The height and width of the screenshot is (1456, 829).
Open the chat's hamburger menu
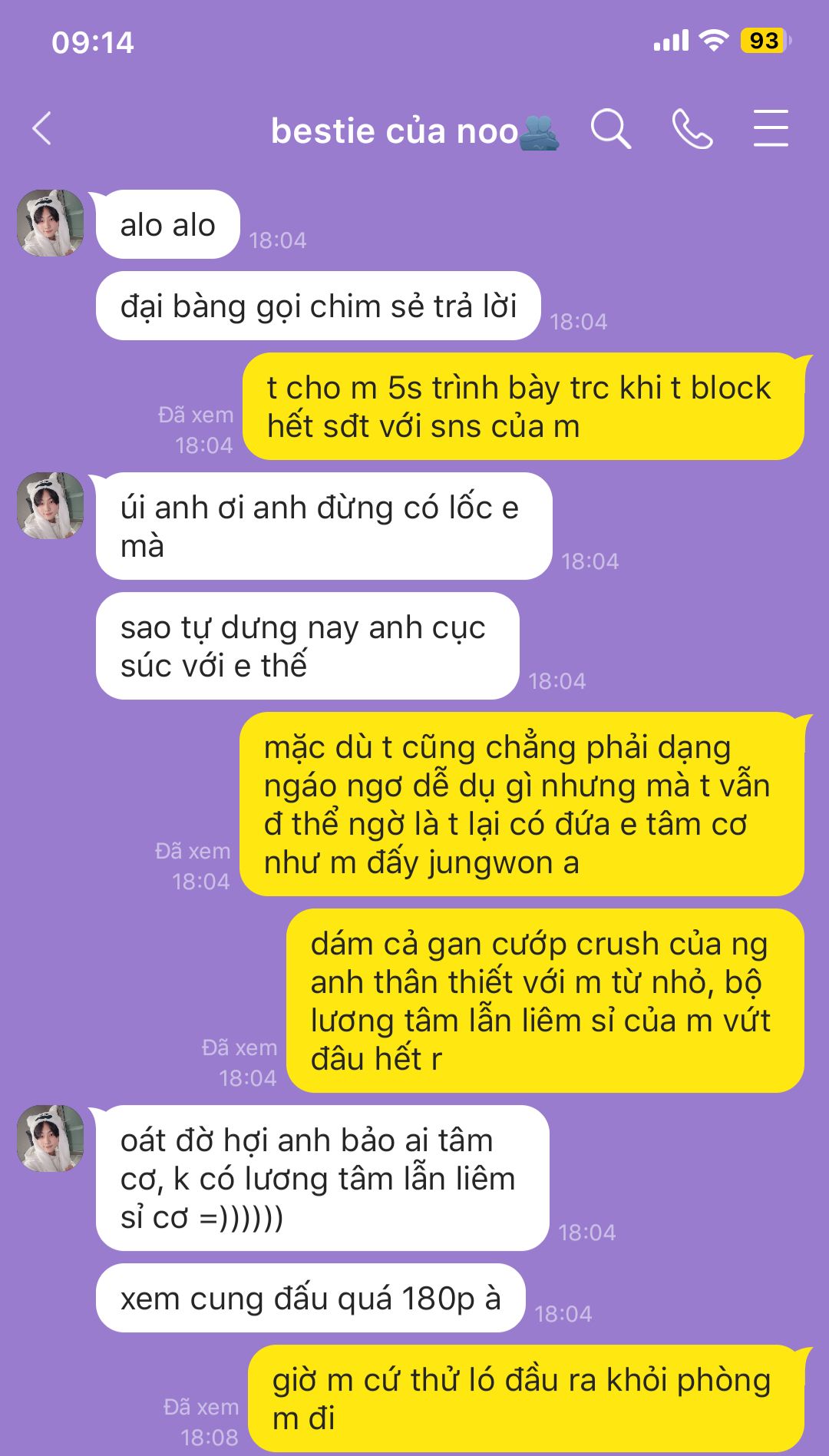click(770, 129)
